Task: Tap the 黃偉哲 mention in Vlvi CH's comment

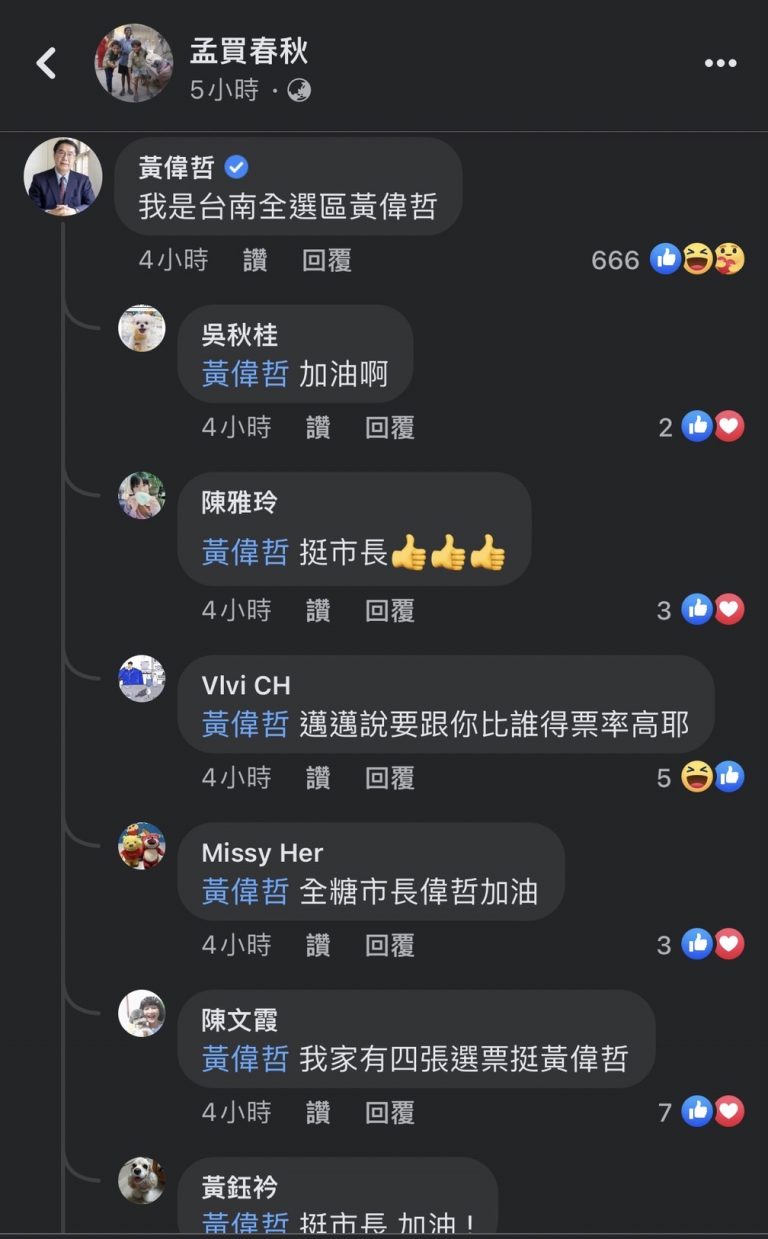Action: coord(245,724)
